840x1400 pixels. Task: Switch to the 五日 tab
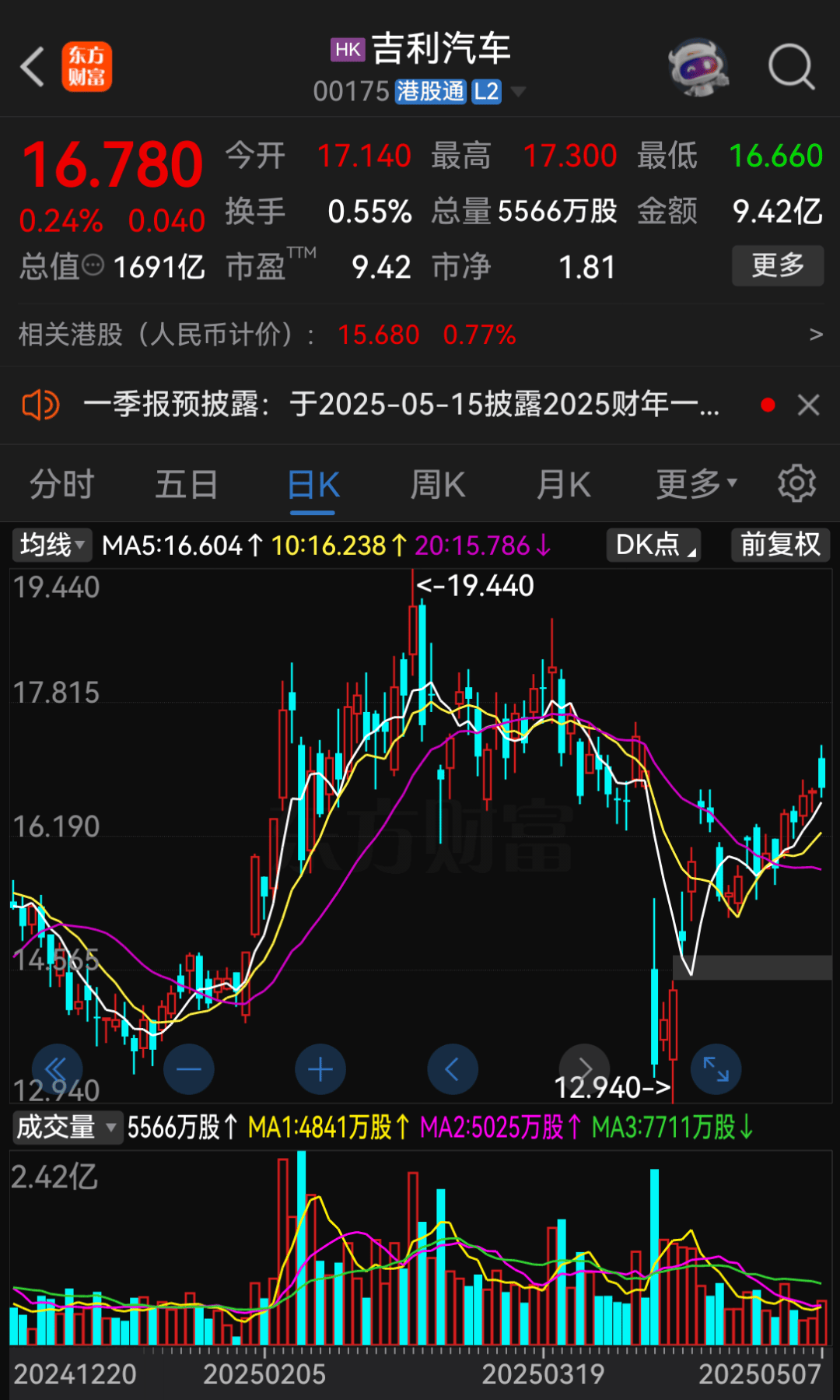[x=187, y=485]
